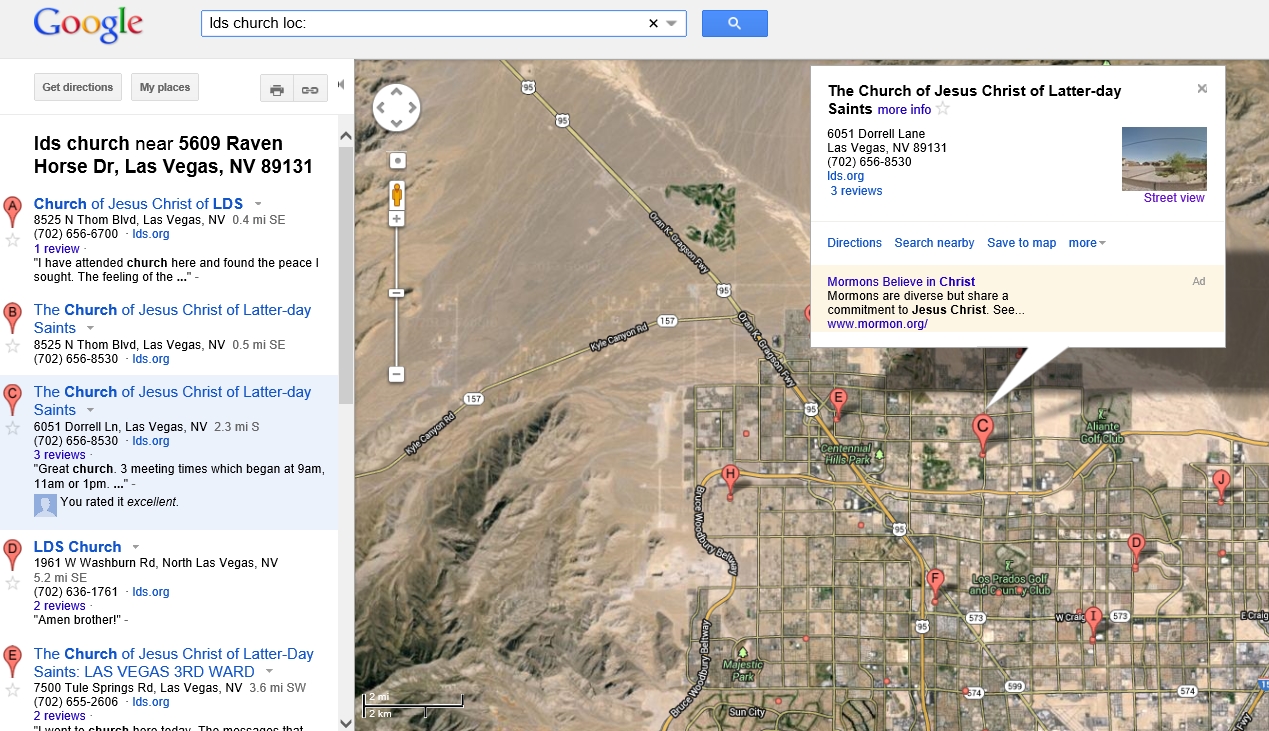Tap the blue search button
Image resolution: width=1269 pixels, height=731 pixels.
tap(734, 23)
